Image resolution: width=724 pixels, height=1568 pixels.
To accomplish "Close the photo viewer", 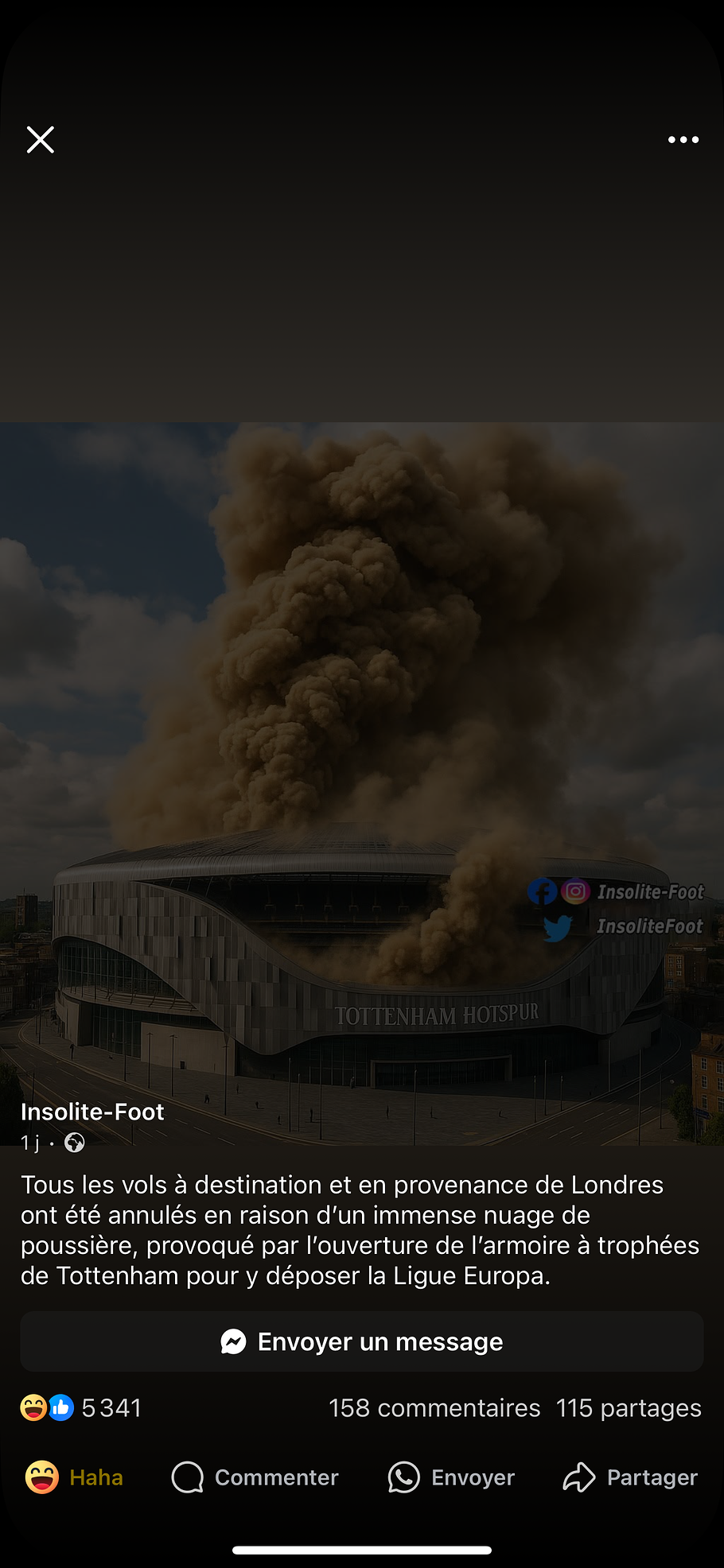I will [40, 140].
